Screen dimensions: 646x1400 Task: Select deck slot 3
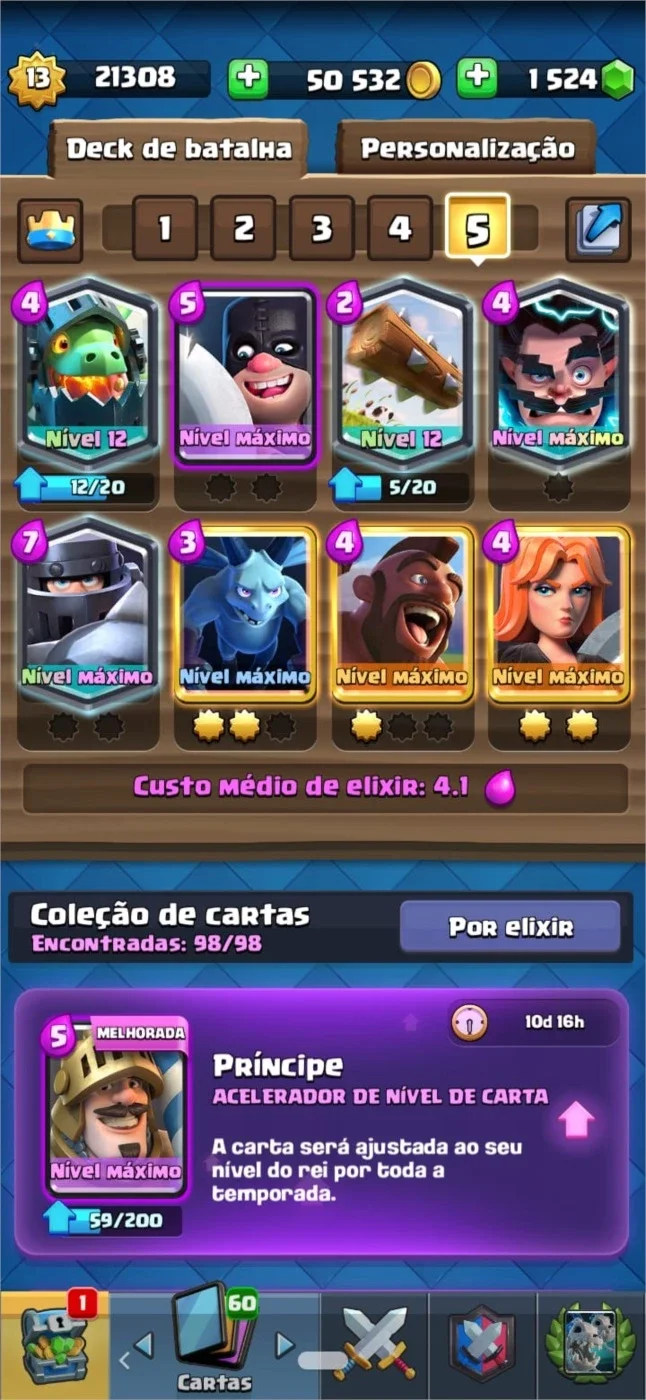pos(321,228)
